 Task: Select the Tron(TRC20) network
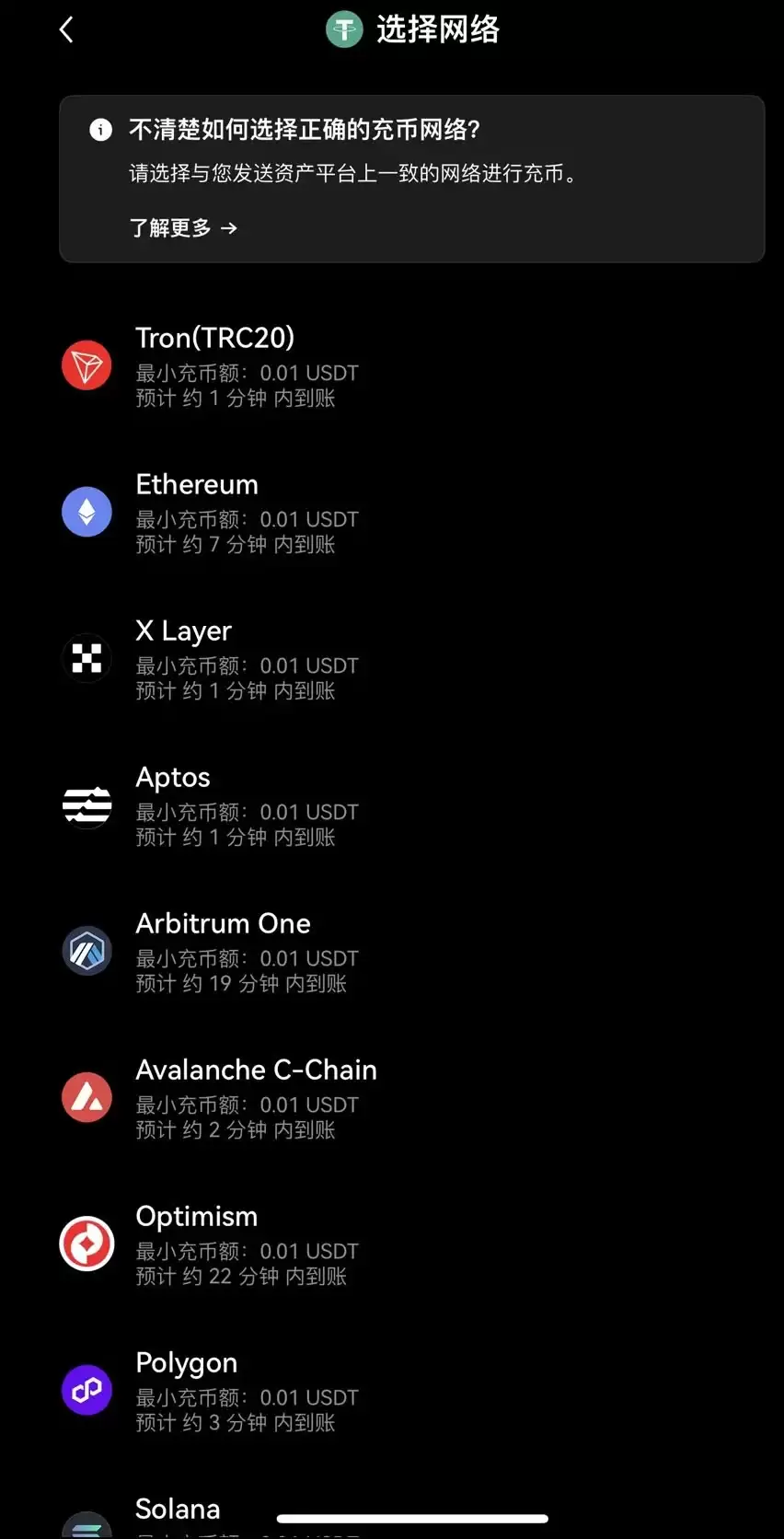tap(214, 365)
